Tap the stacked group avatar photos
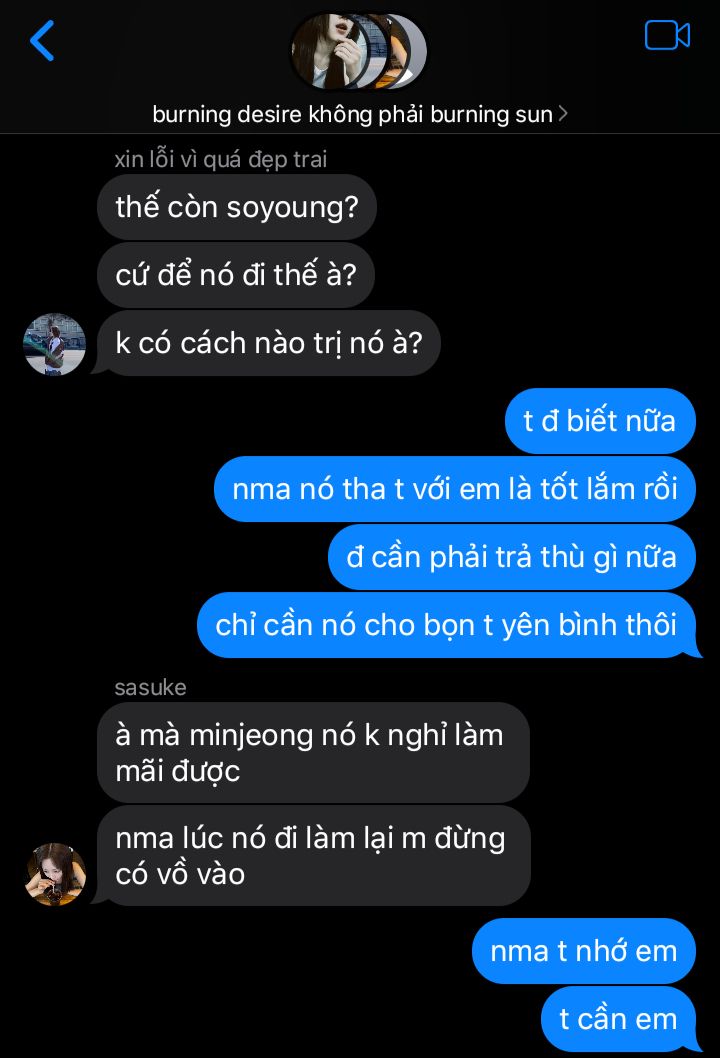 [360, 51]
